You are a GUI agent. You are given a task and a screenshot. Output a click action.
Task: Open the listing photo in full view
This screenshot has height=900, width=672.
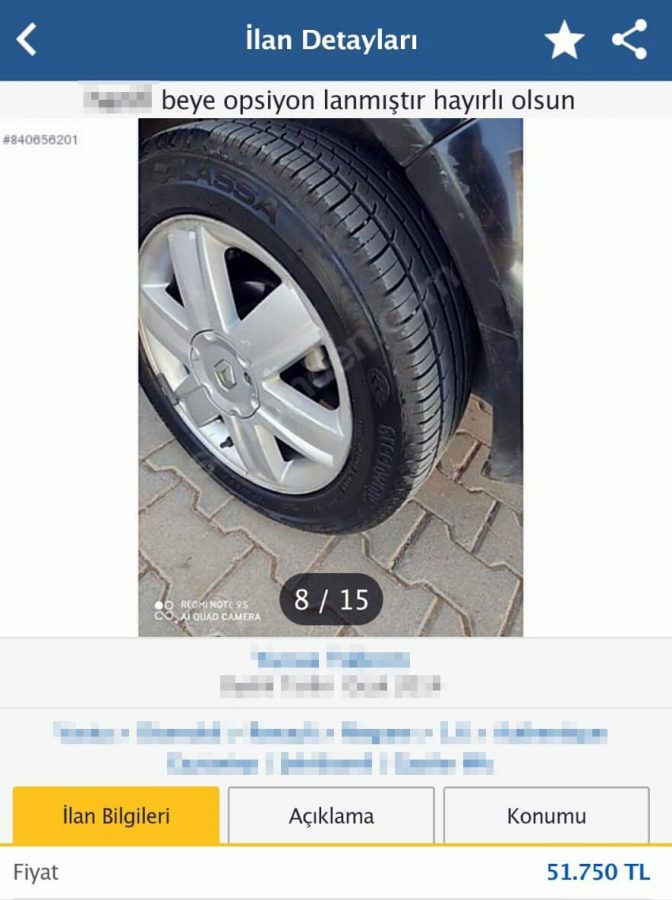point(330,377)
